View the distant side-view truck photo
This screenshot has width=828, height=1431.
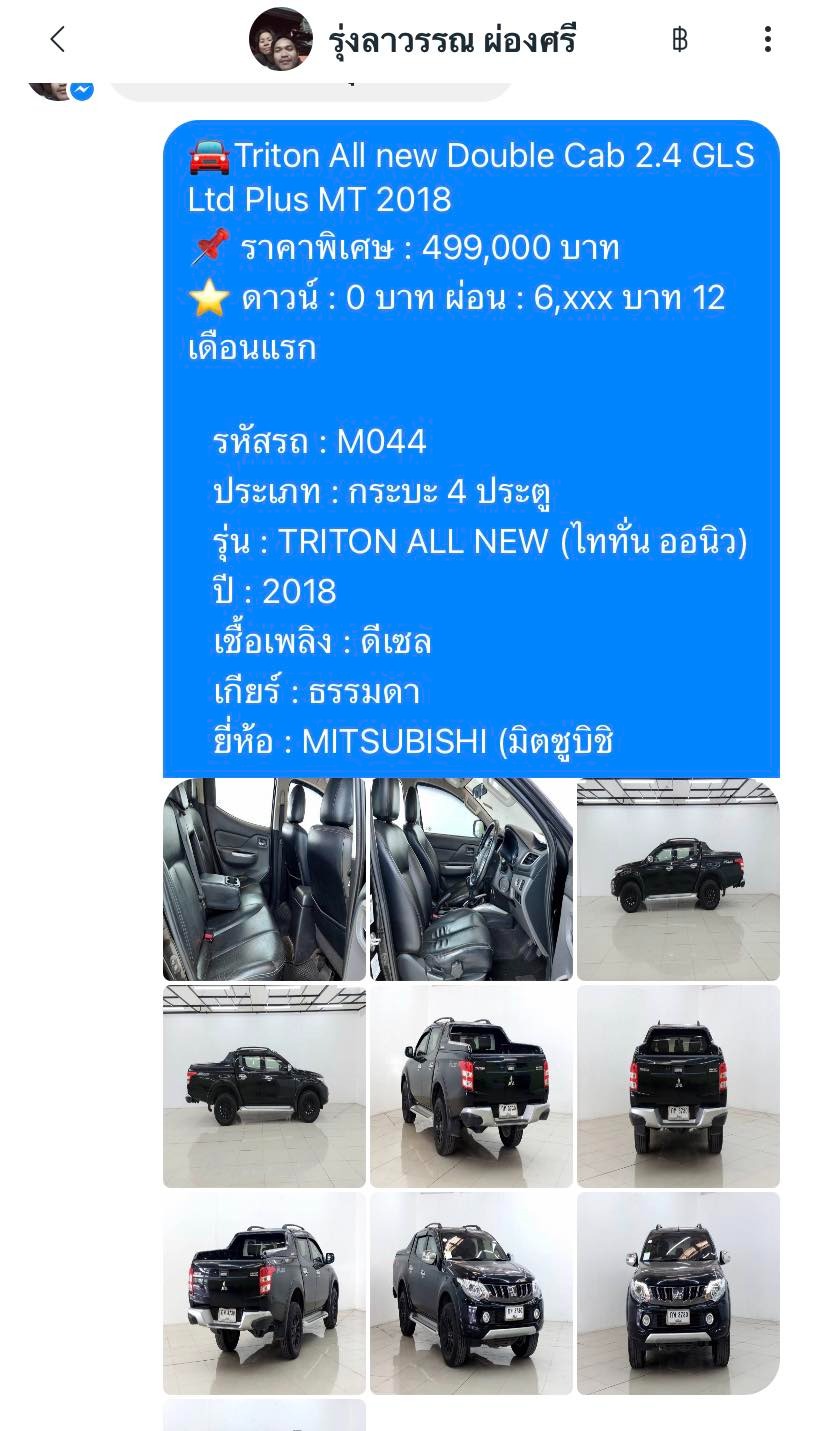coord(678,880)
